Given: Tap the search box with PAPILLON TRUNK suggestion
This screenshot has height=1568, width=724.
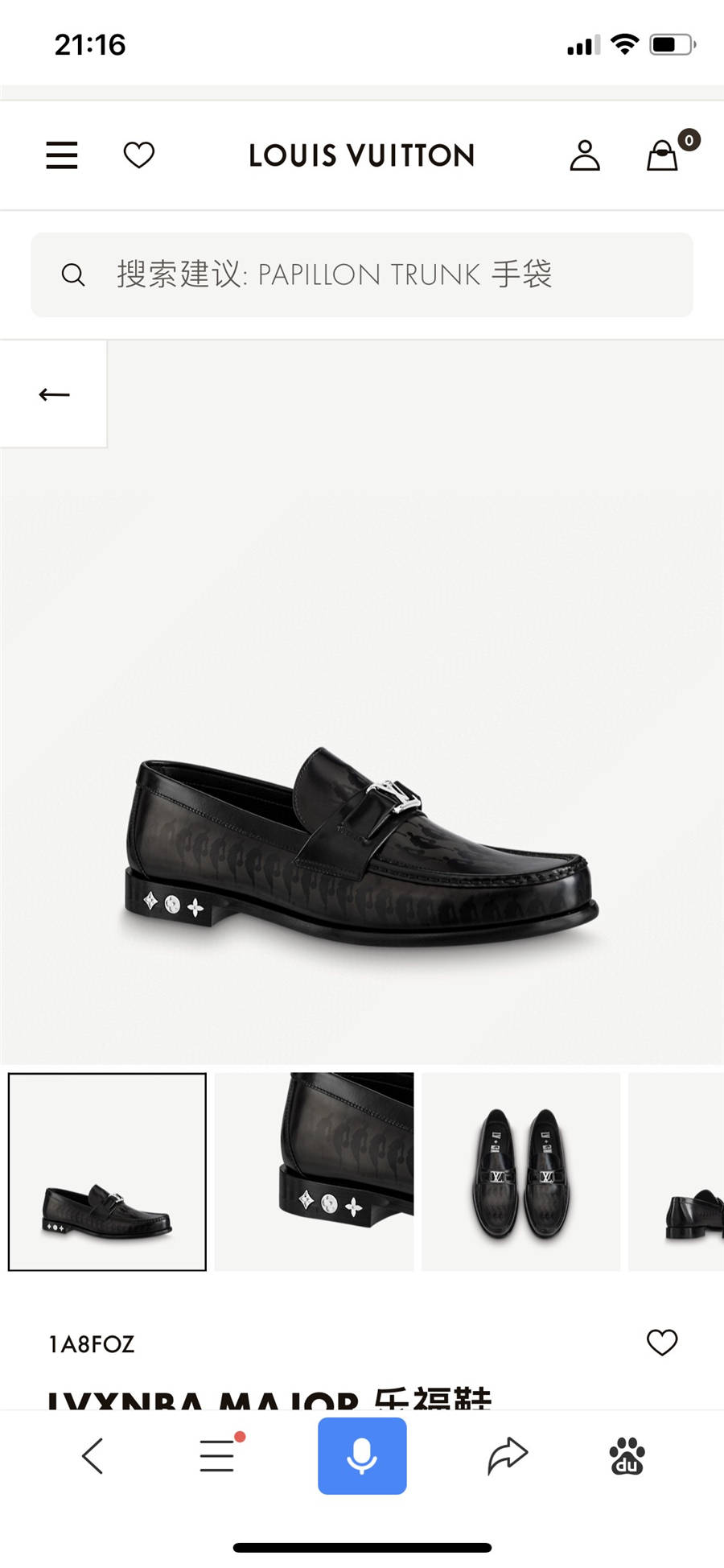Looking at the screenshot, I should [x=362, y=274].
